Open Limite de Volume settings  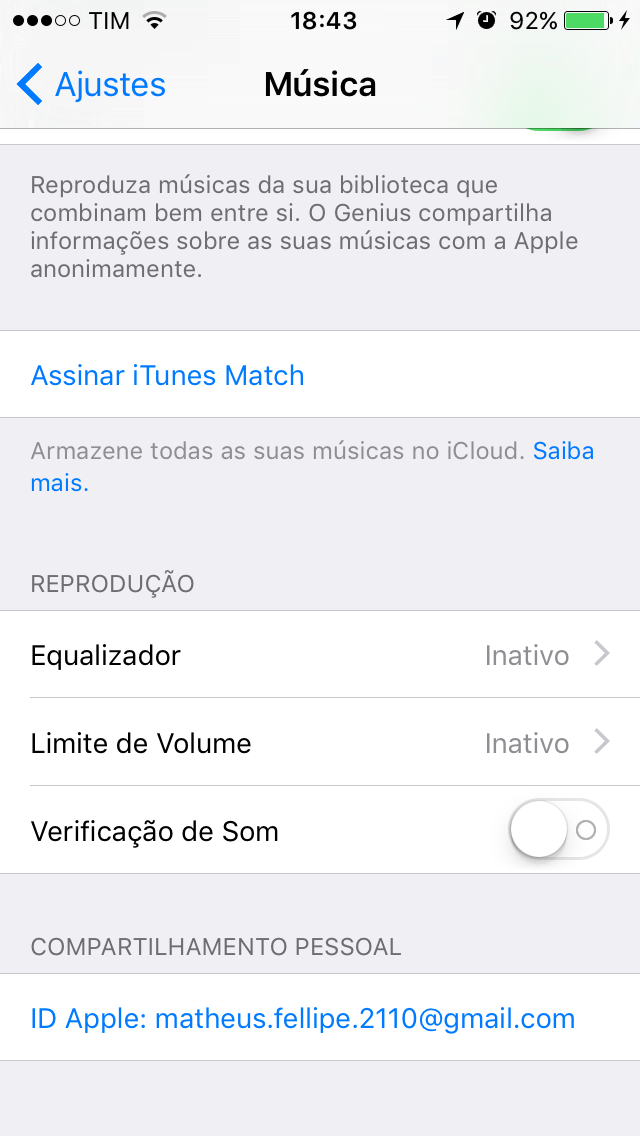(x=320, y=743)
